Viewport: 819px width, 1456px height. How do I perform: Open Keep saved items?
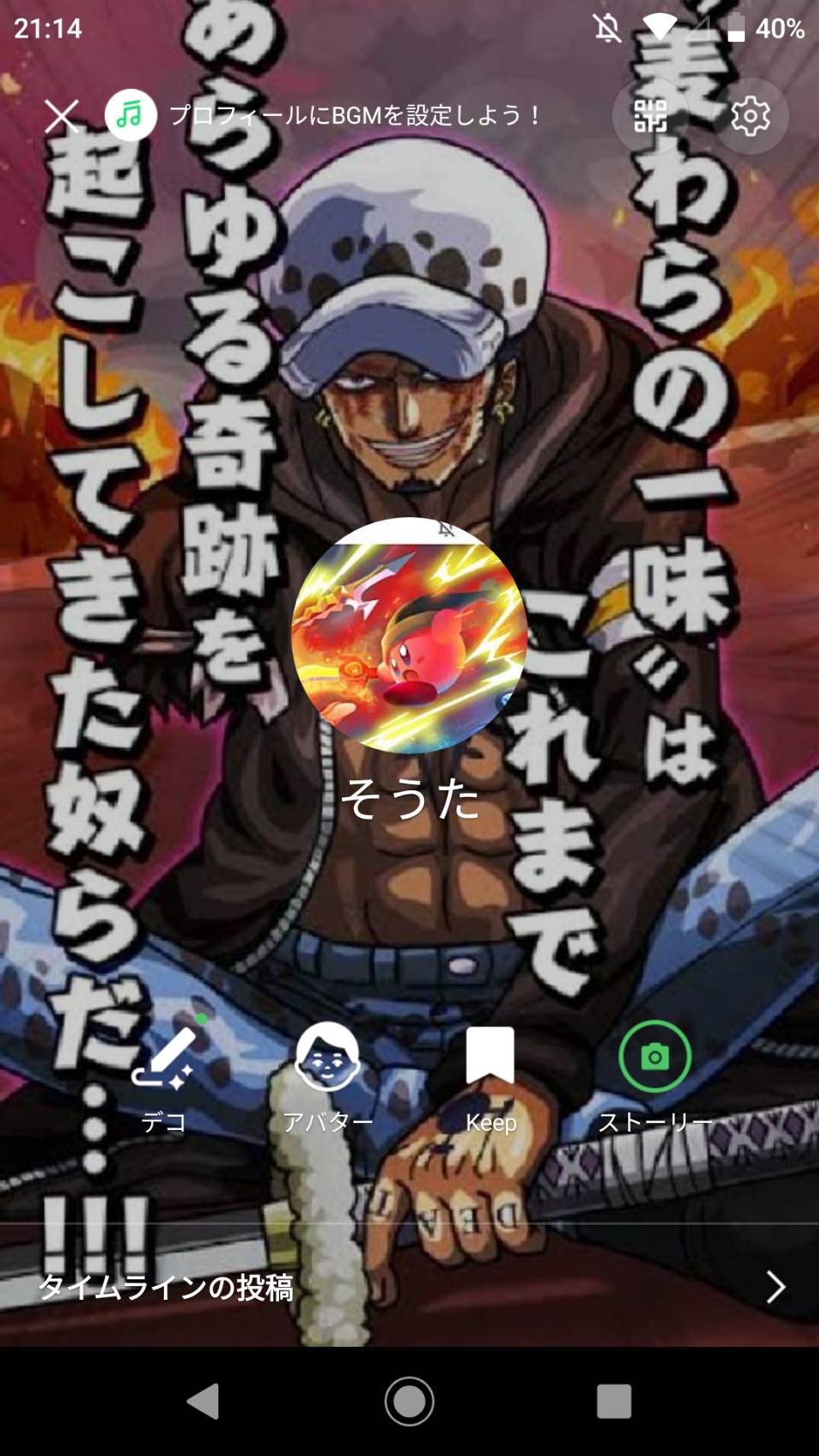point(491,1077)
